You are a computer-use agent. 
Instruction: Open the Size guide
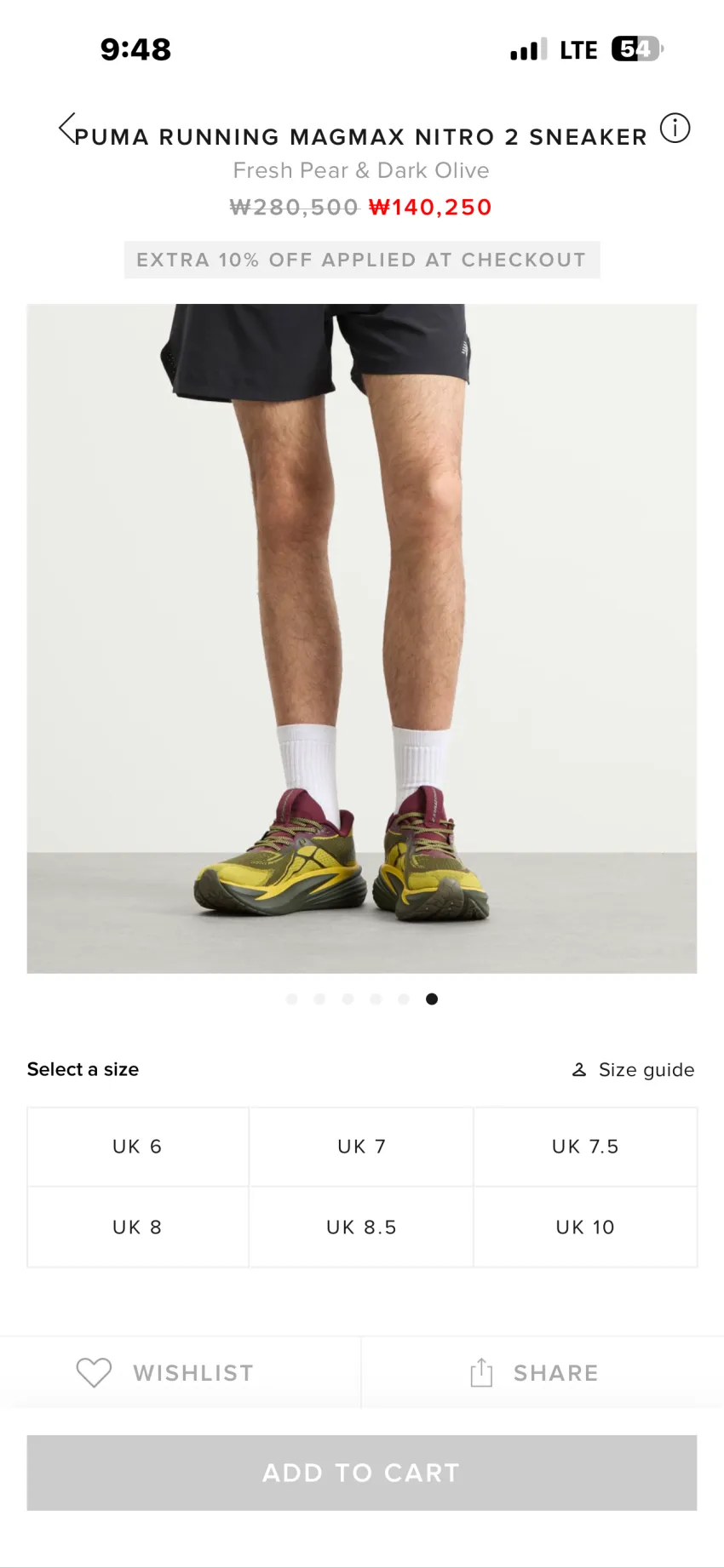click(633, 1070)
